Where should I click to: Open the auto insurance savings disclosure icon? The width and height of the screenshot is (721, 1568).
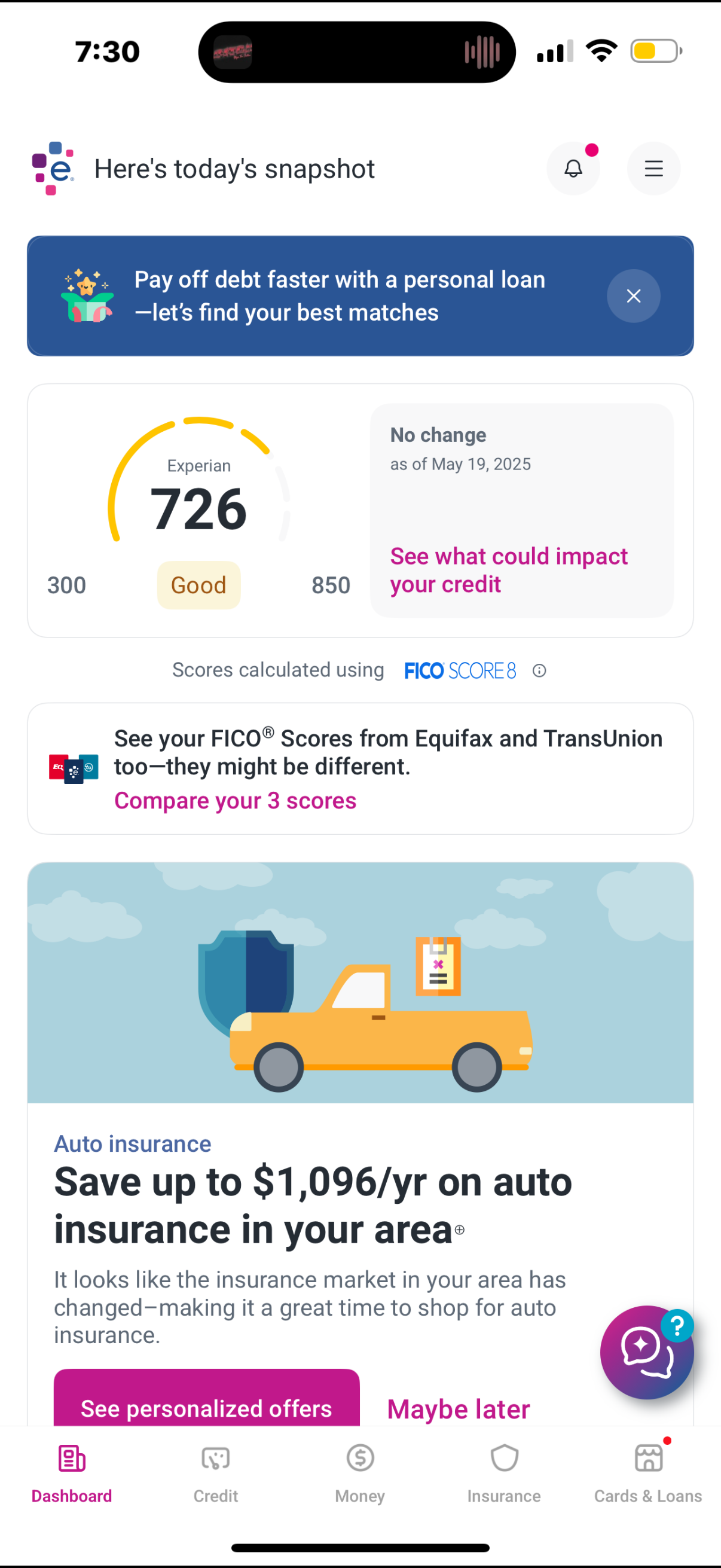click(459, 1230)
